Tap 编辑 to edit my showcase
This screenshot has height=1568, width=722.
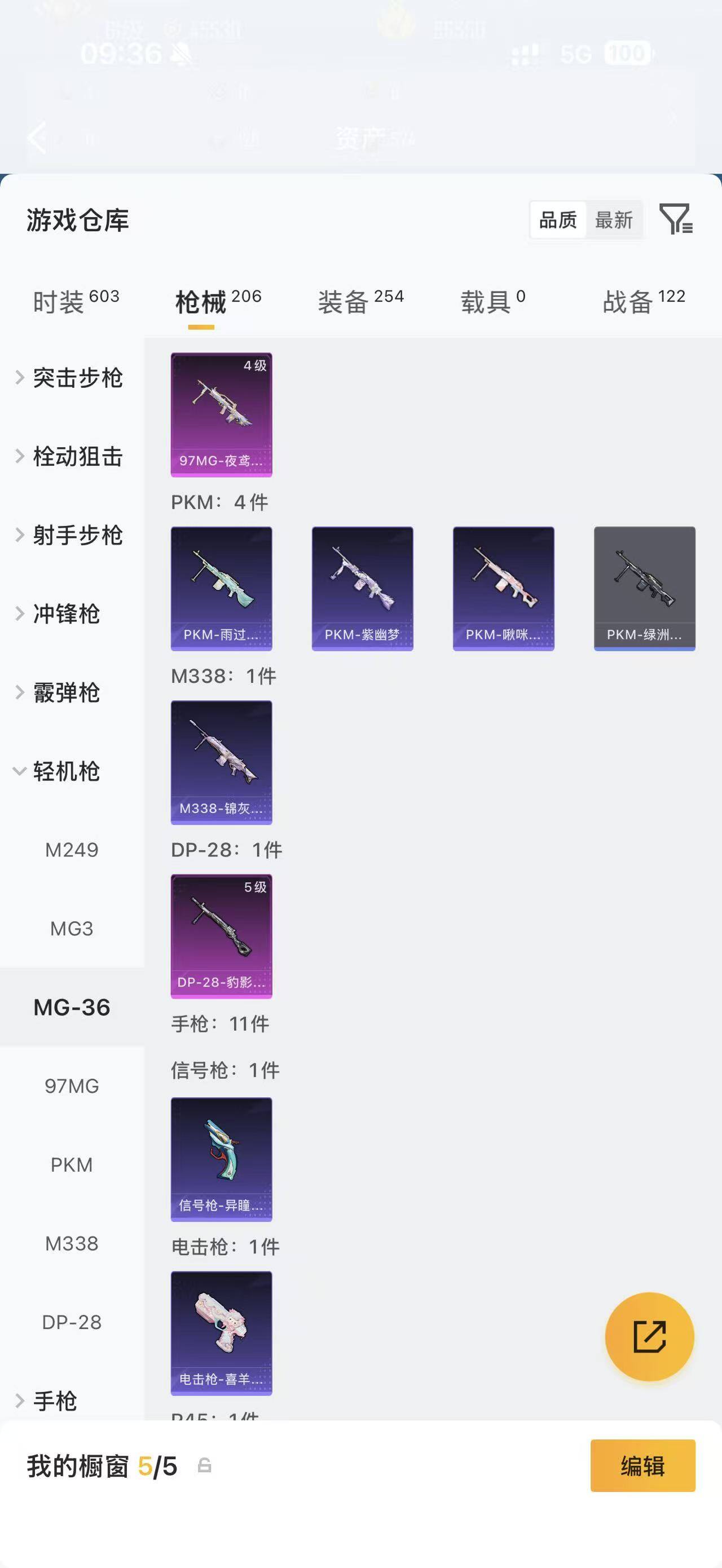643,1466
